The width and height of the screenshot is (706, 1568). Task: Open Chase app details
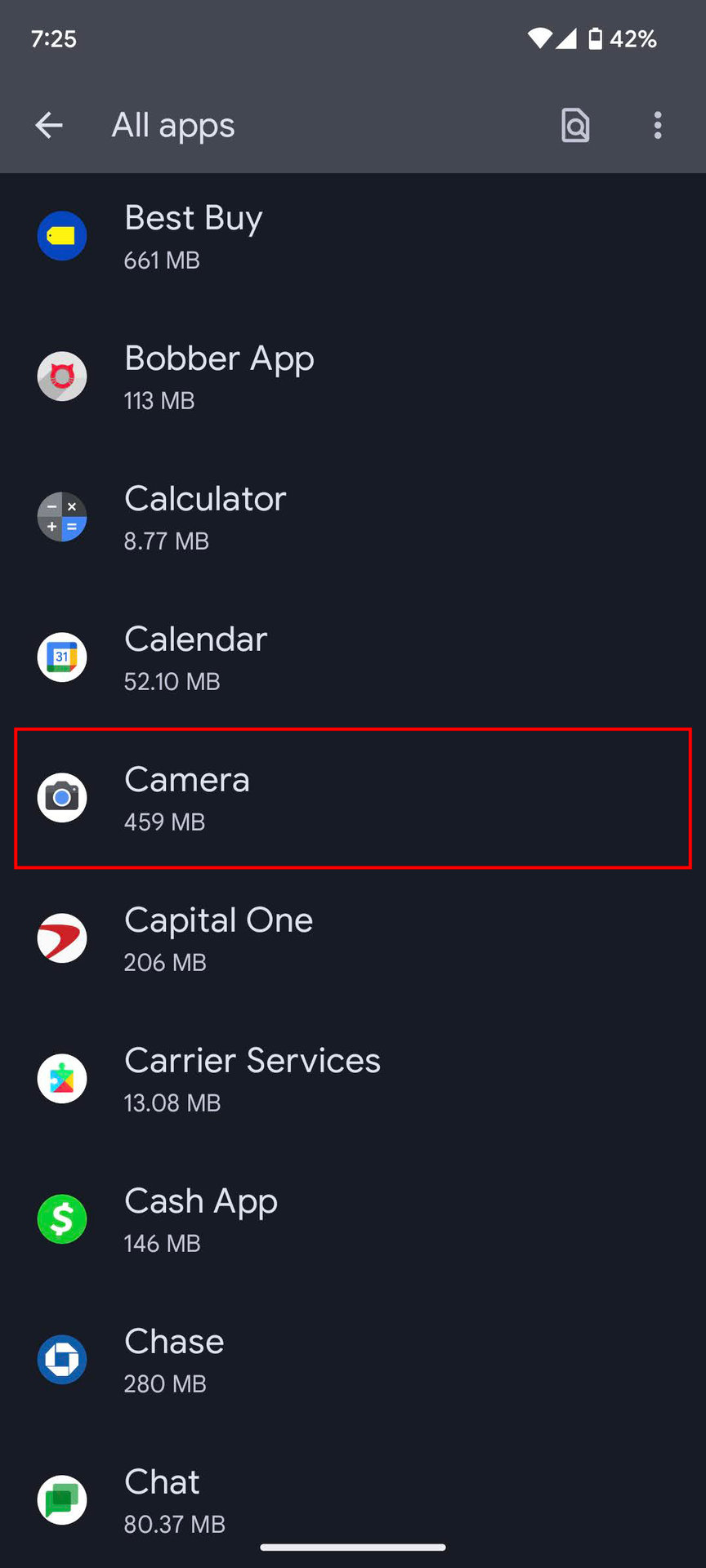(353, 1361)
